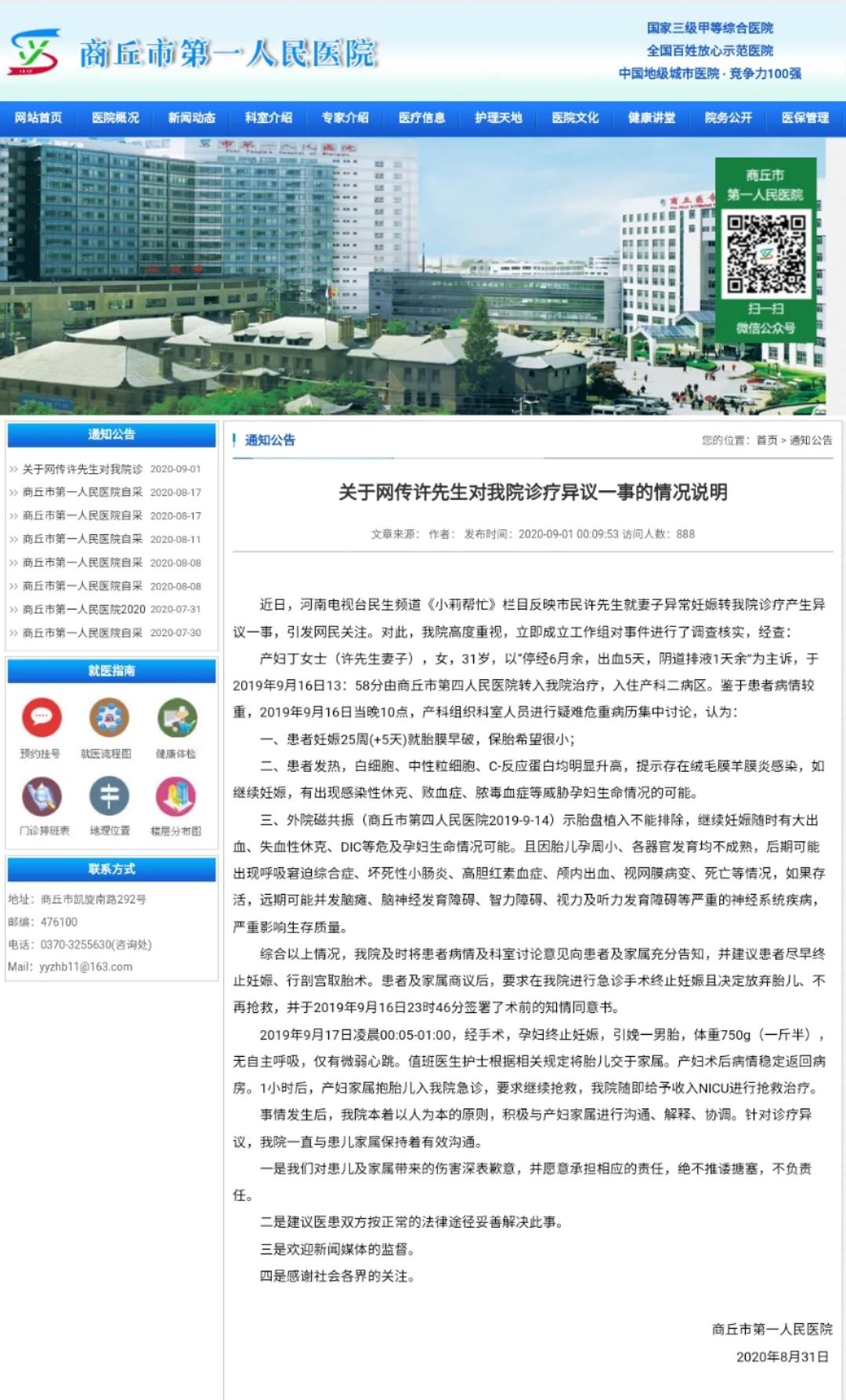The width and height of the screenshot is (846, 1400).
Task: Open the 网站首页 nav item
Action: click(38, 118)
